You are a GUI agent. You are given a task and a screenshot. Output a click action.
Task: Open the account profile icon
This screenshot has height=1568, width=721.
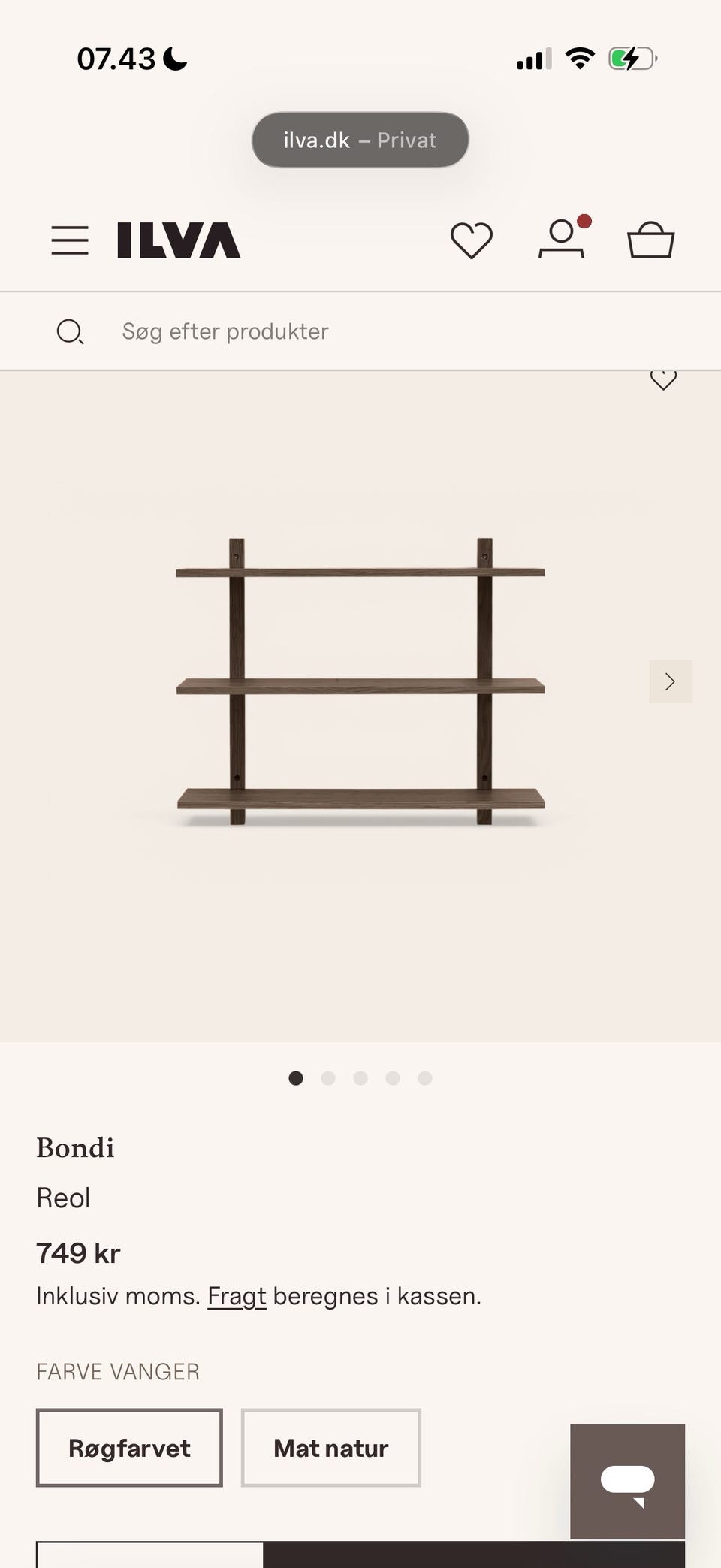[562, 239]
